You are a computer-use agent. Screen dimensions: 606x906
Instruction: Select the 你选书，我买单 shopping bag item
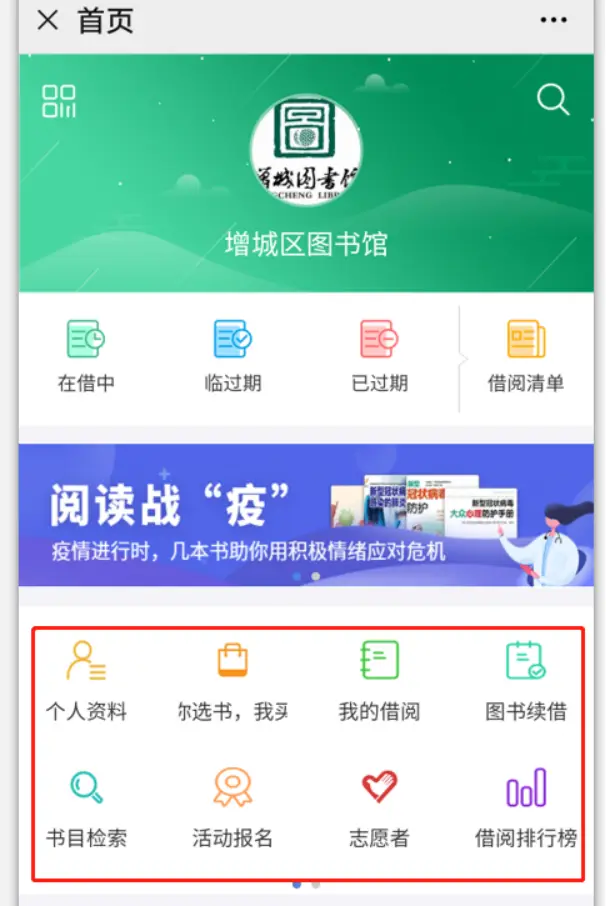point(232,680)
